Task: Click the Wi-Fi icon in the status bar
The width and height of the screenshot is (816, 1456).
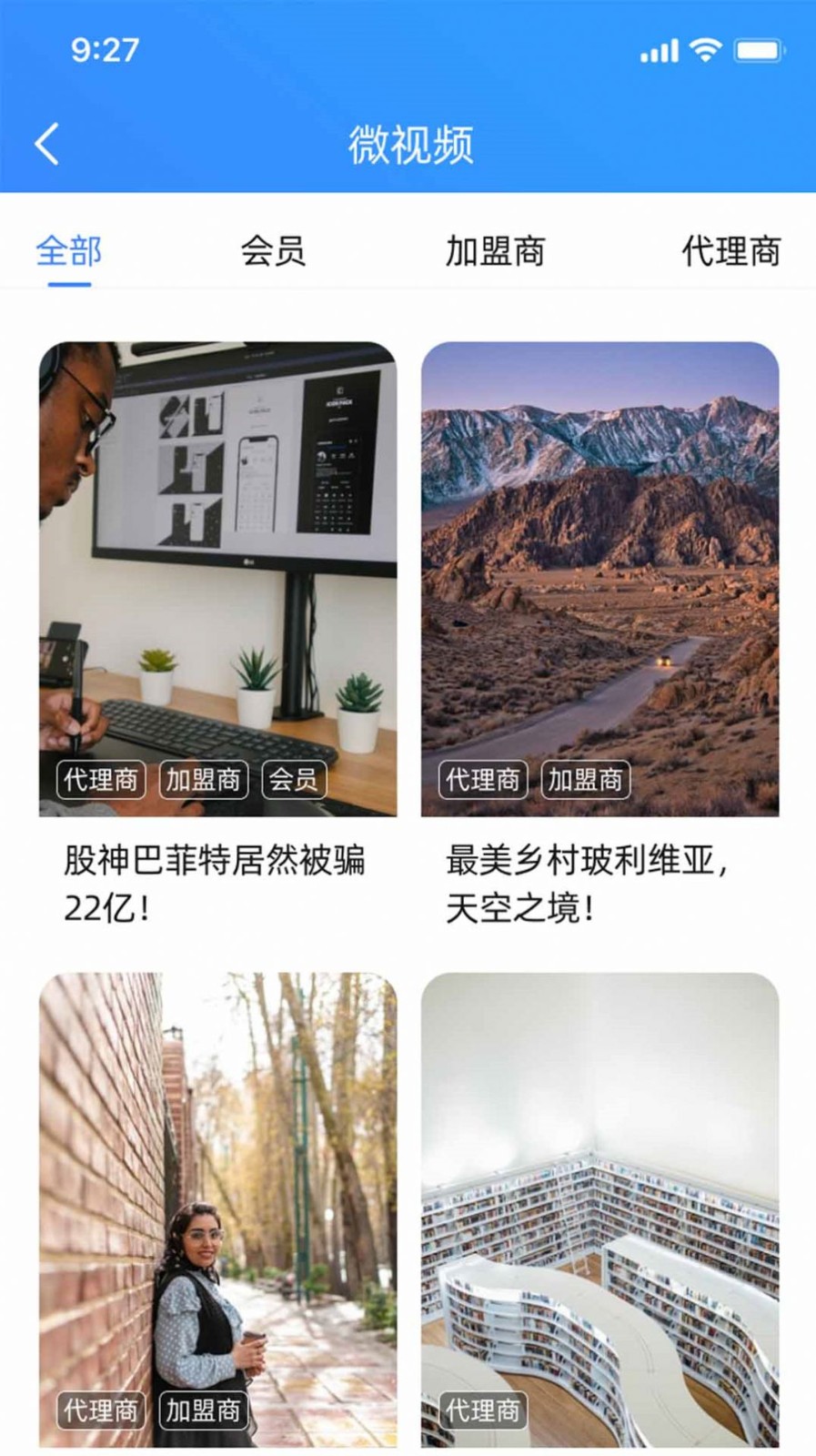Action: click(x=703, y=52)
